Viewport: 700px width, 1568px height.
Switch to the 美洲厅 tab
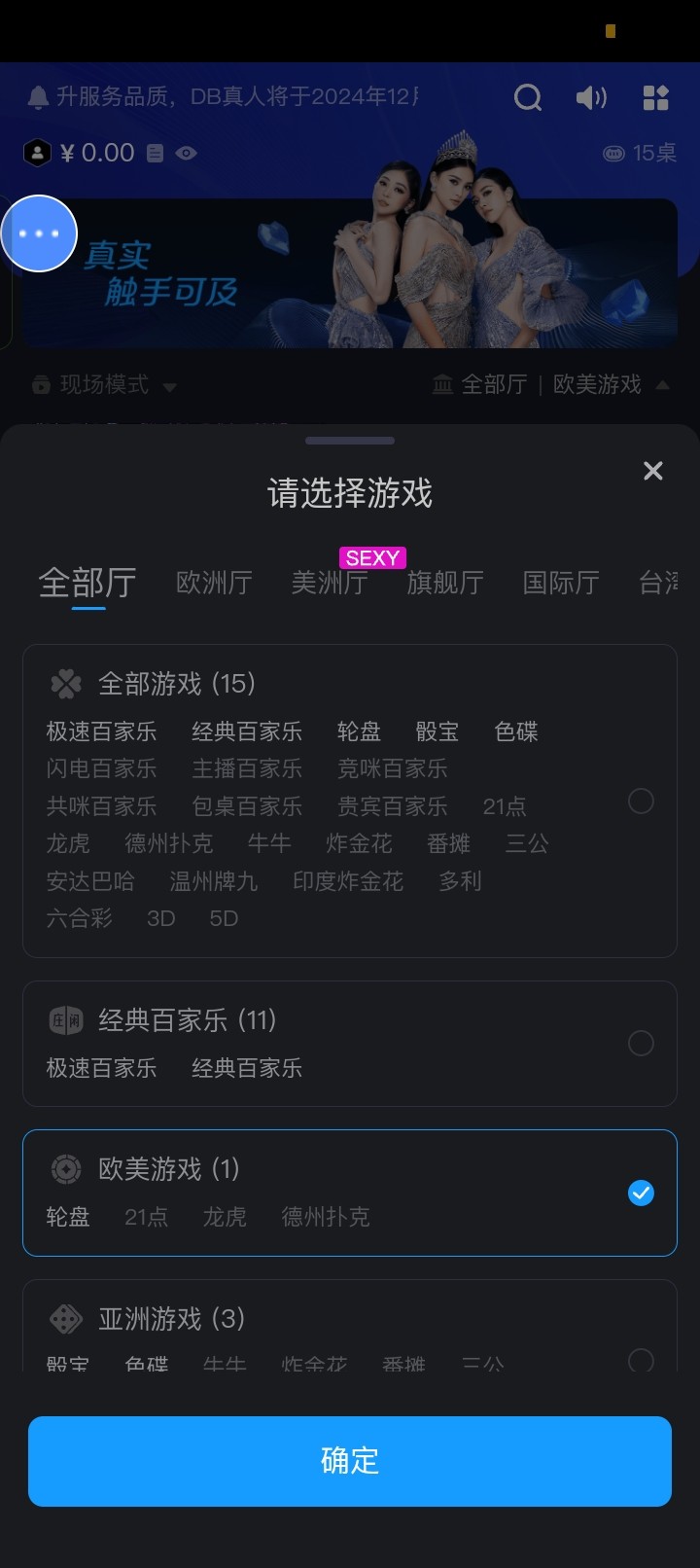330,583
